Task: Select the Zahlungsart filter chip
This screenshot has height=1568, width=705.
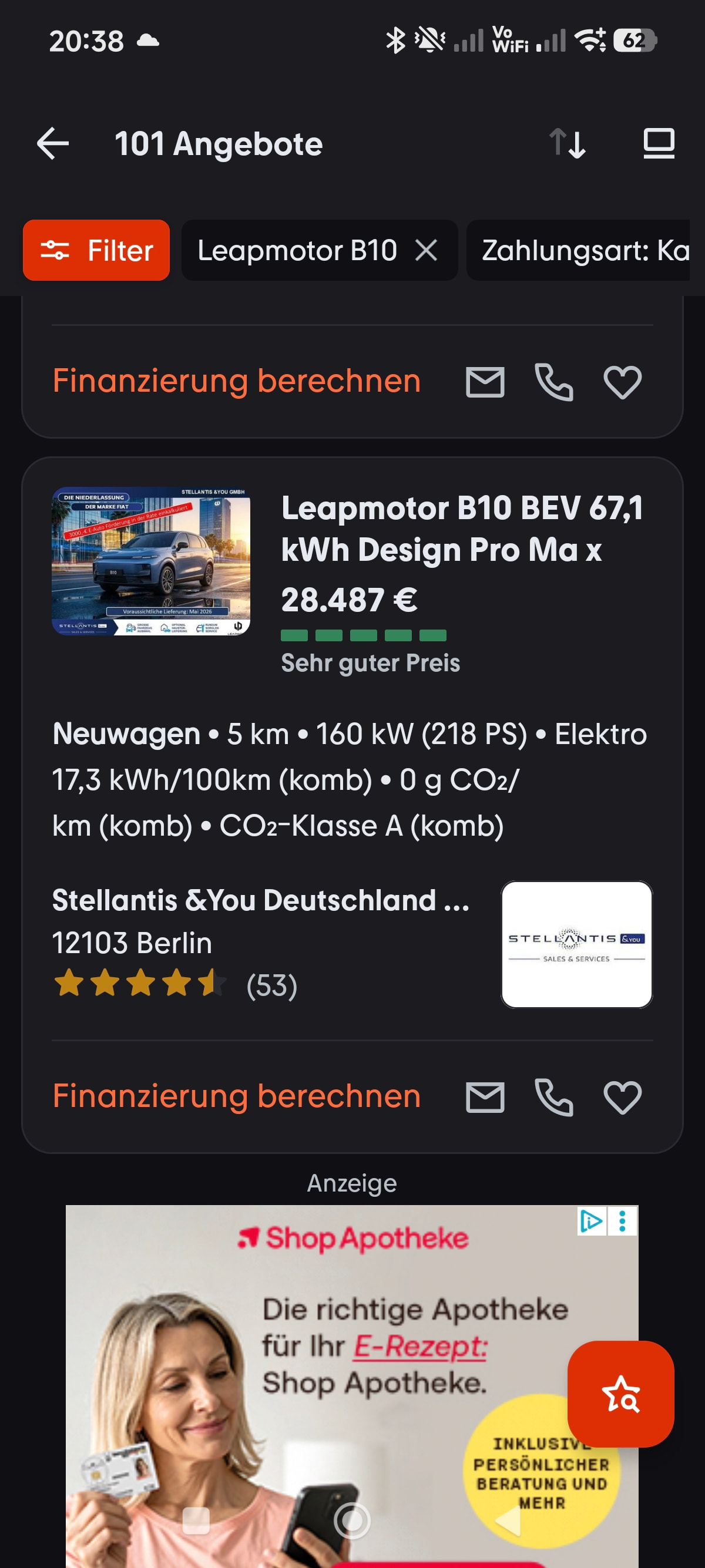Action: point(585,250)
